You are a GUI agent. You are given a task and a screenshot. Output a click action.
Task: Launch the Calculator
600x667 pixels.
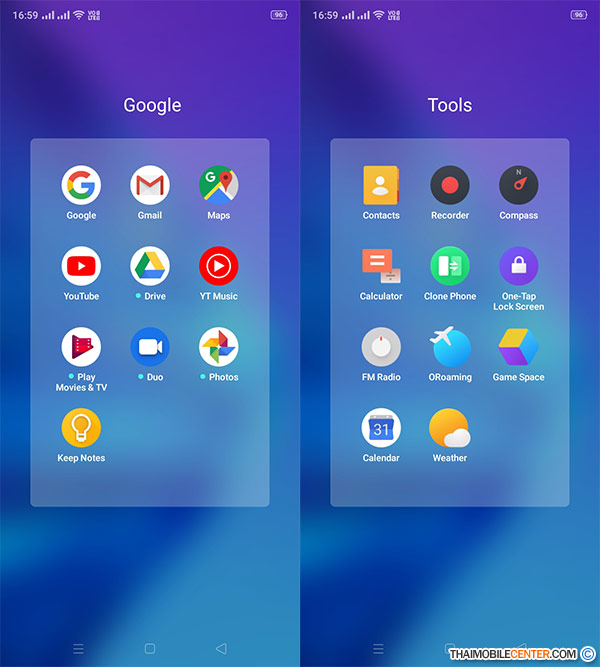pyautogui.click(x=381, y=267)
